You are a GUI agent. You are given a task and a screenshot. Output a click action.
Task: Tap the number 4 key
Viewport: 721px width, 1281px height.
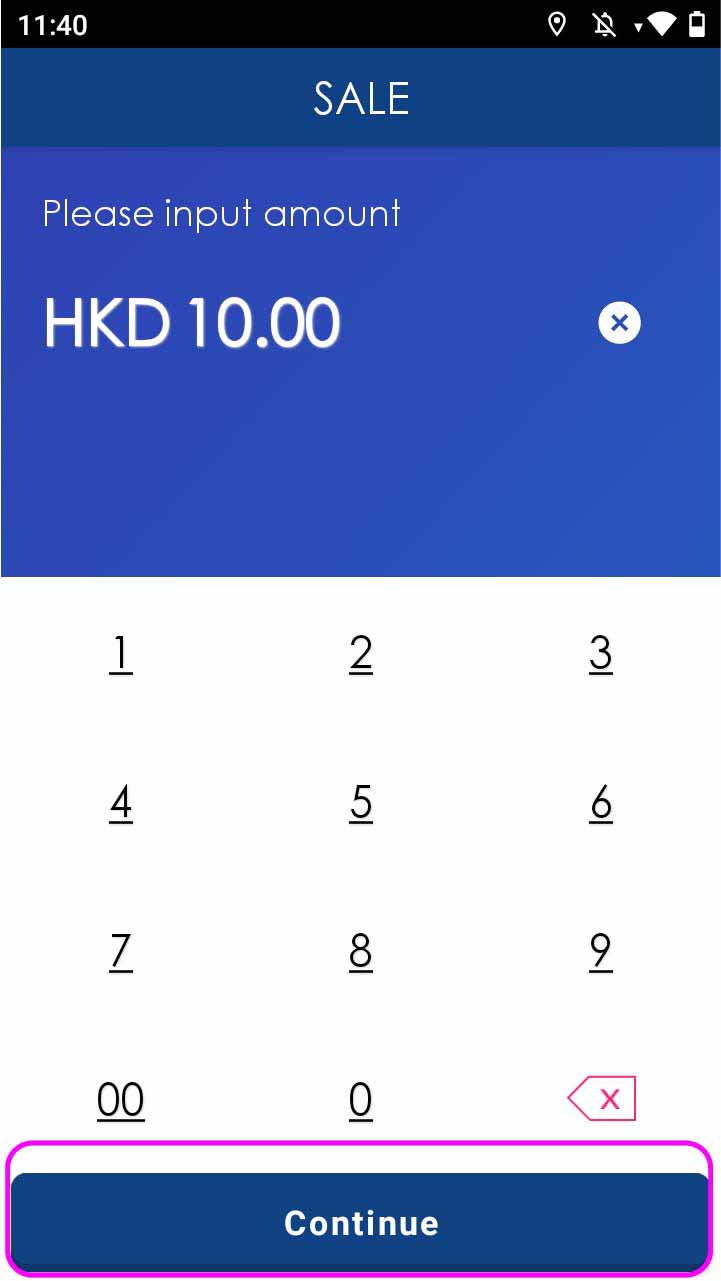tap(120, 802)
